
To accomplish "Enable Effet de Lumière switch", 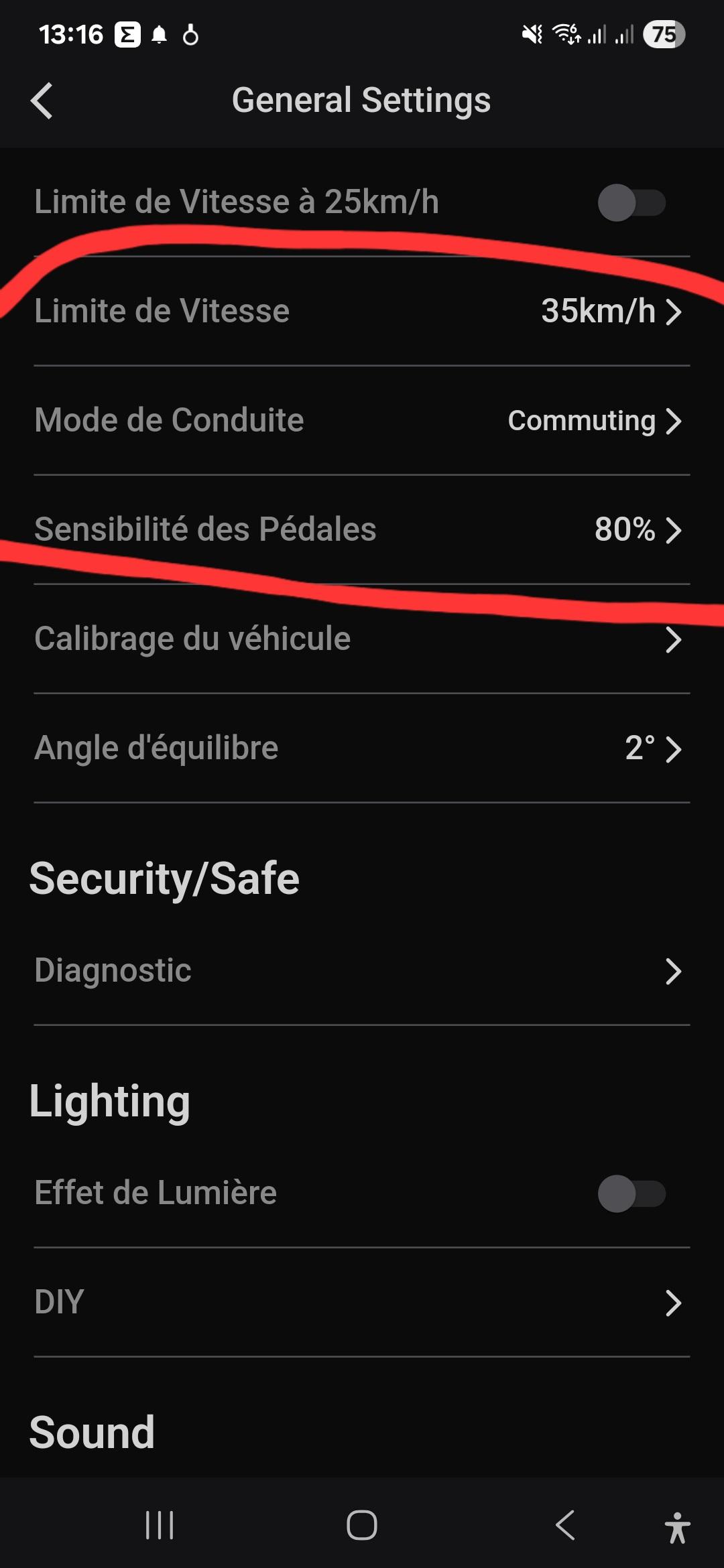I will coord(631,1193).
